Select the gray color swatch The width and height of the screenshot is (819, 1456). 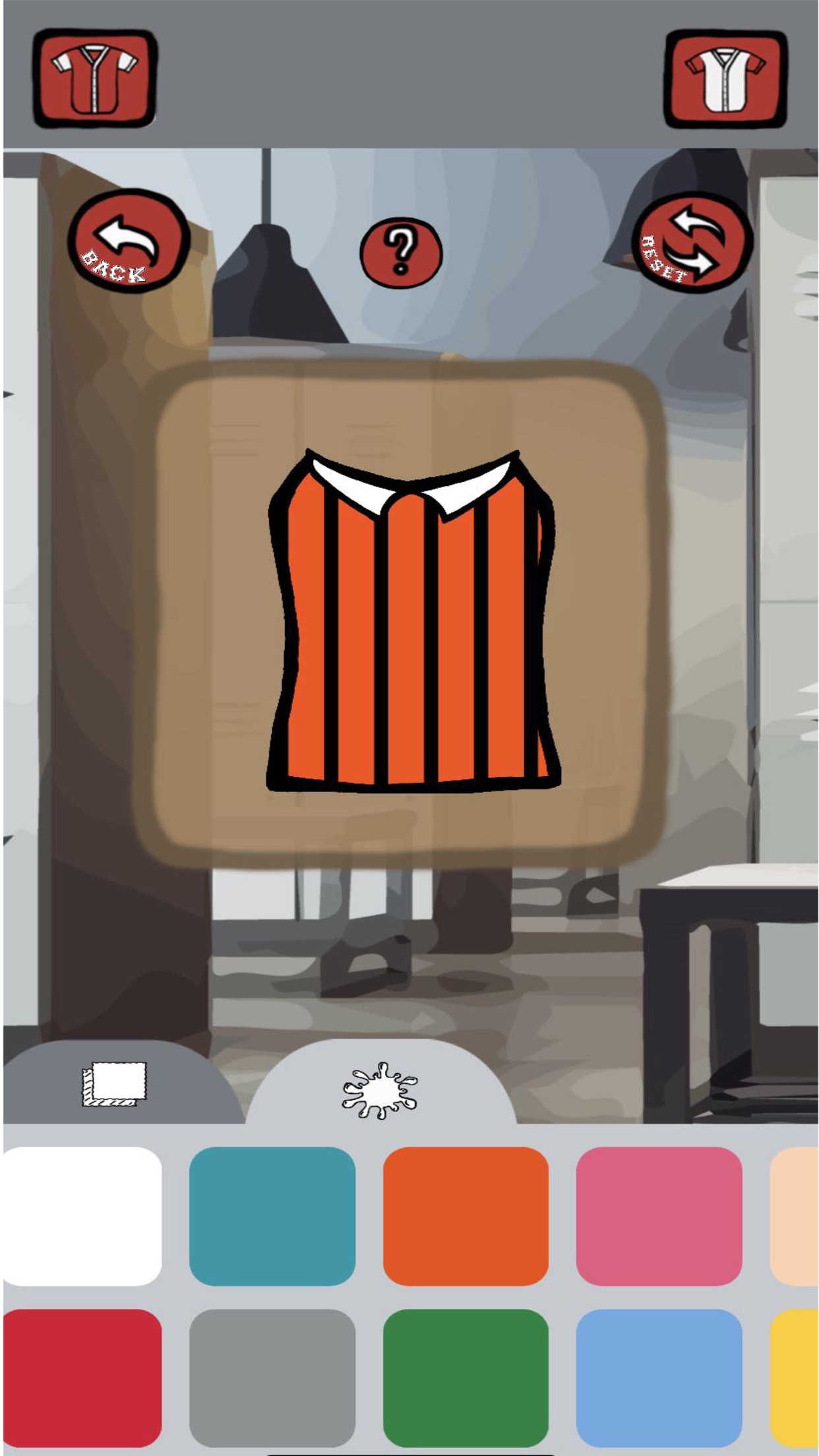(x=272, y=1378)
